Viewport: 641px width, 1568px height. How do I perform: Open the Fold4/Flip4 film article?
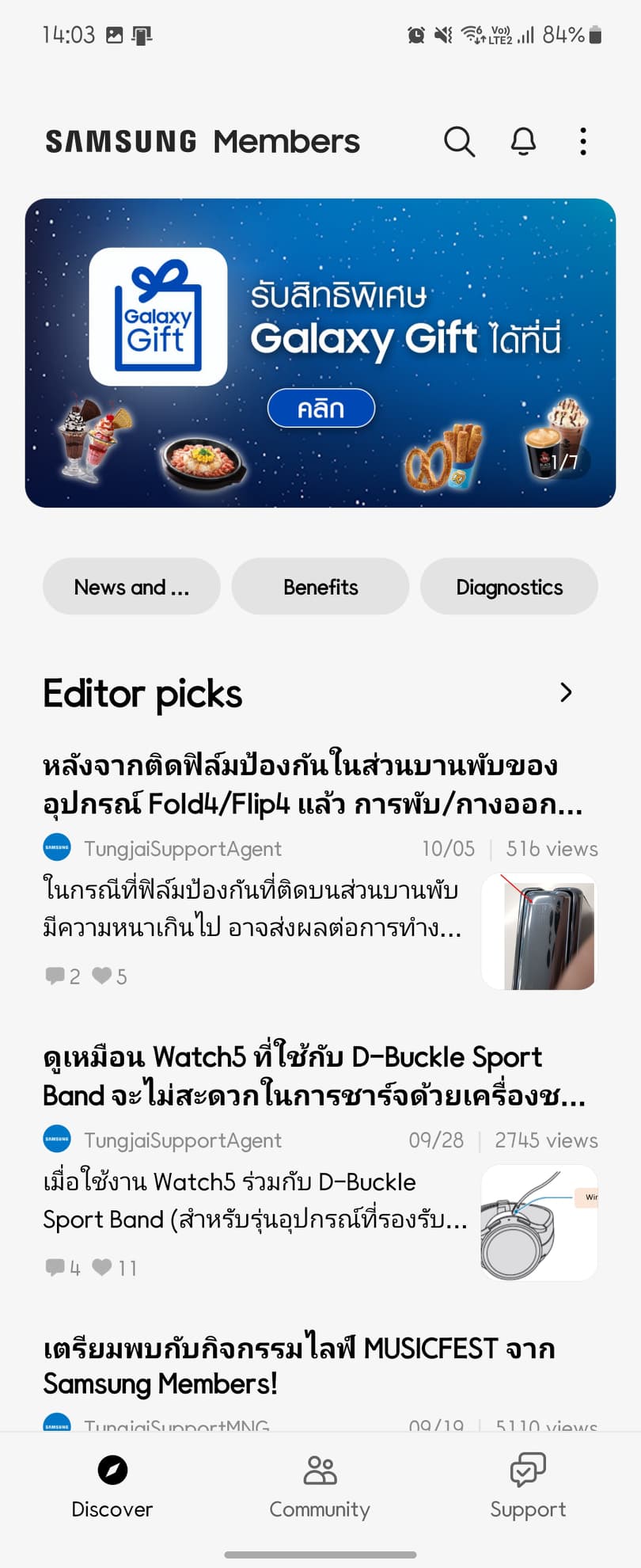(x=313, y=785)
